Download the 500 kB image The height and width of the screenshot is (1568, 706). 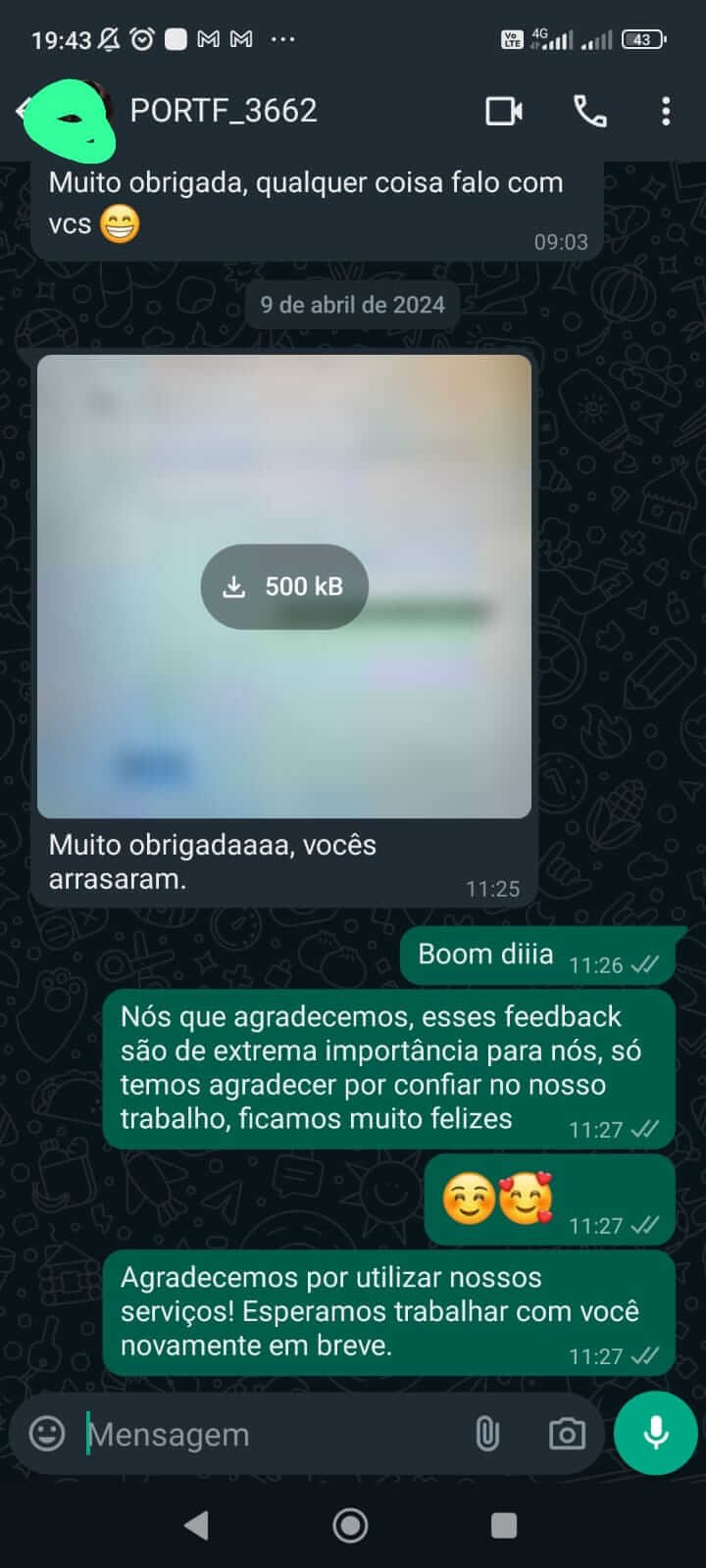[x=284, y=586]
